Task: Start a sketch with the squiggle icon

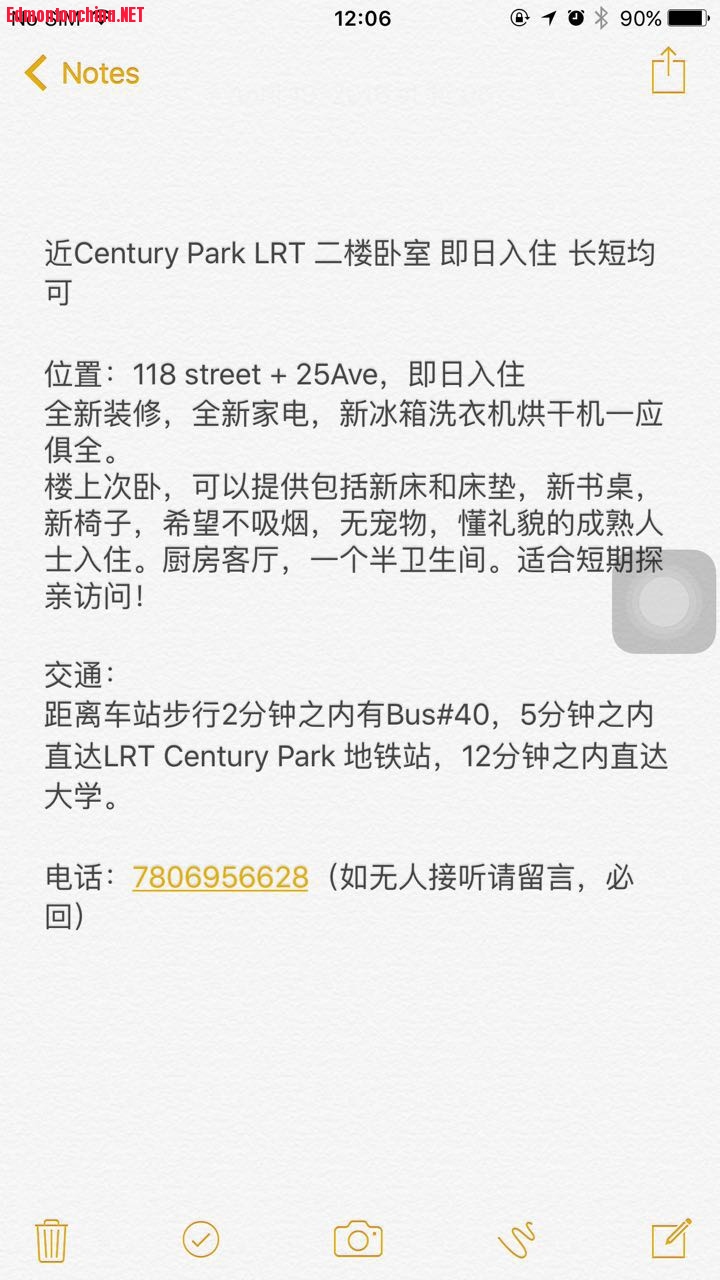Action: pyautogui.click(x=517, y=1240)
